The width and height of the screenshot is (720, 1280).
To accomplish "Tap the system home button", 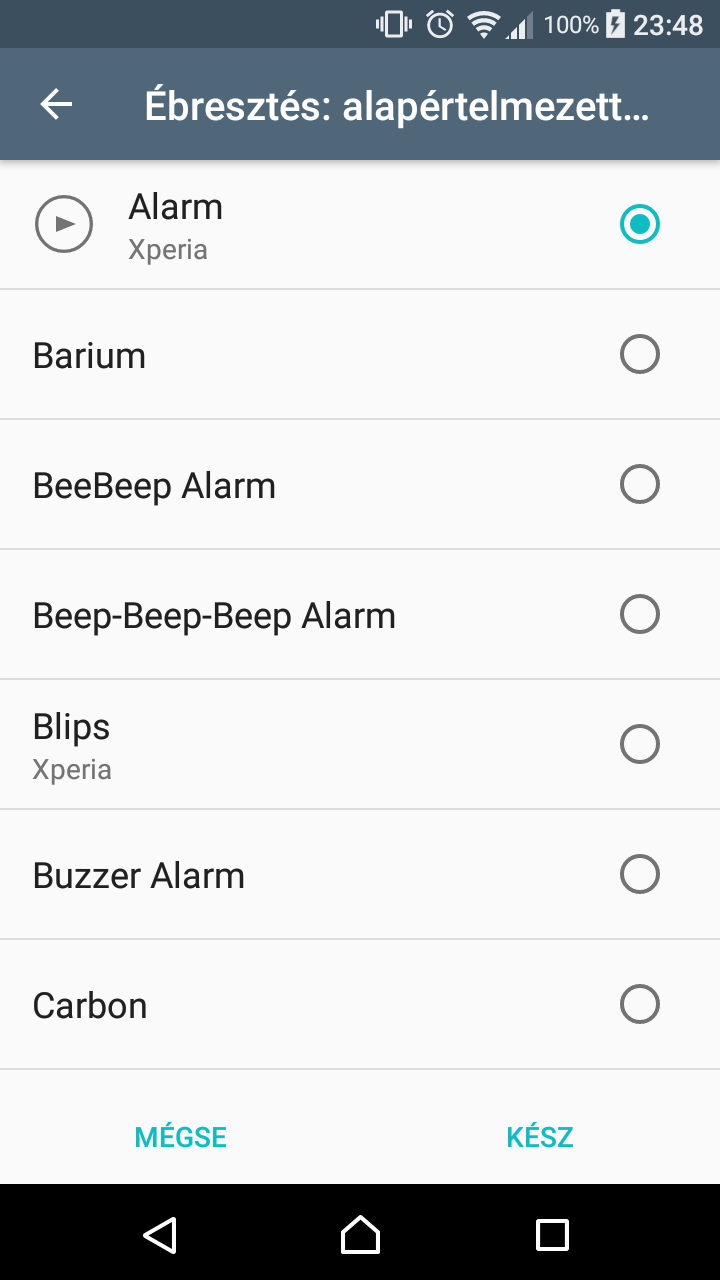I will (x=360, y=1234).
